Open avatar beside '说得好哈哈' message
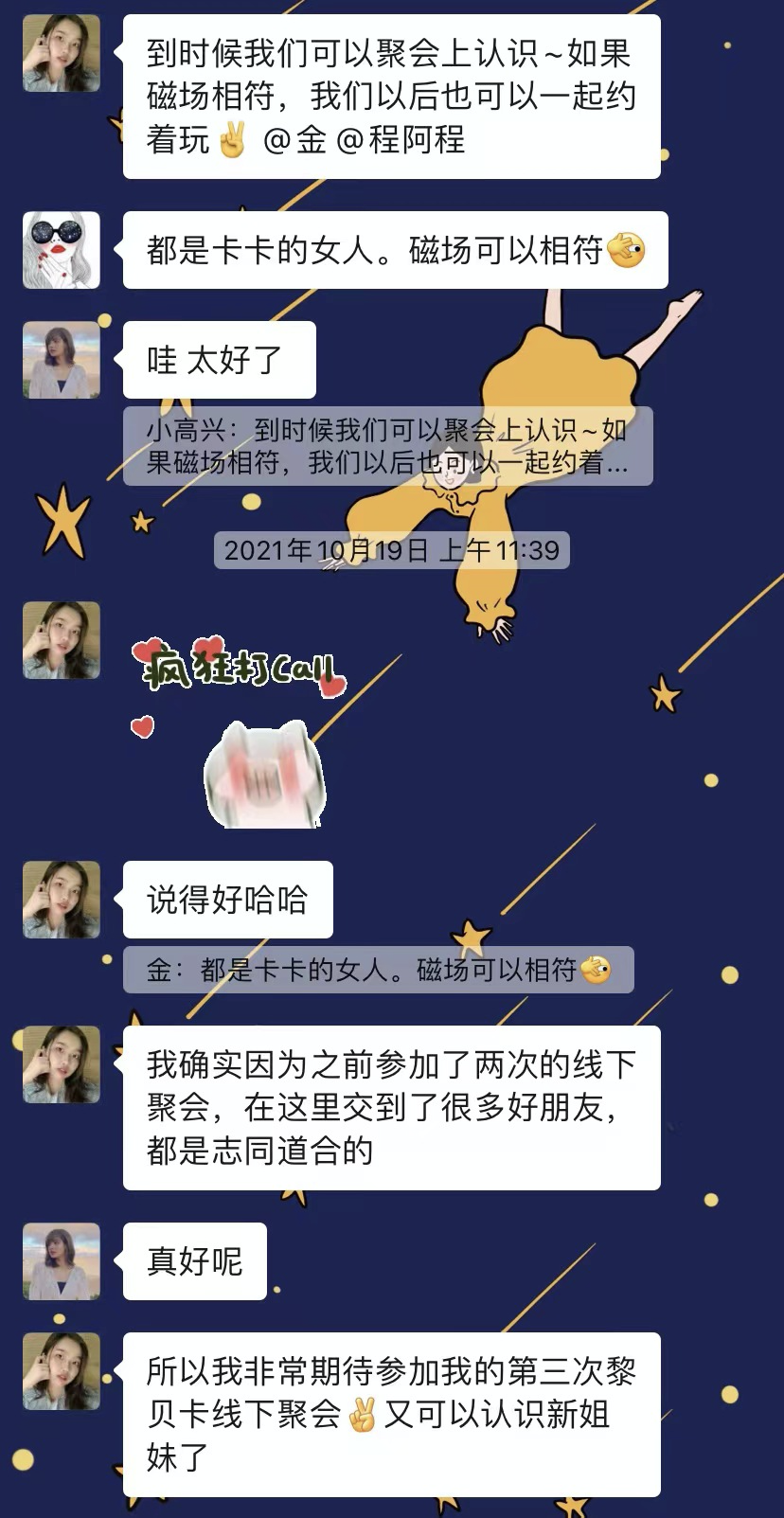The image size is (784, 1518). tap(62, 900)
